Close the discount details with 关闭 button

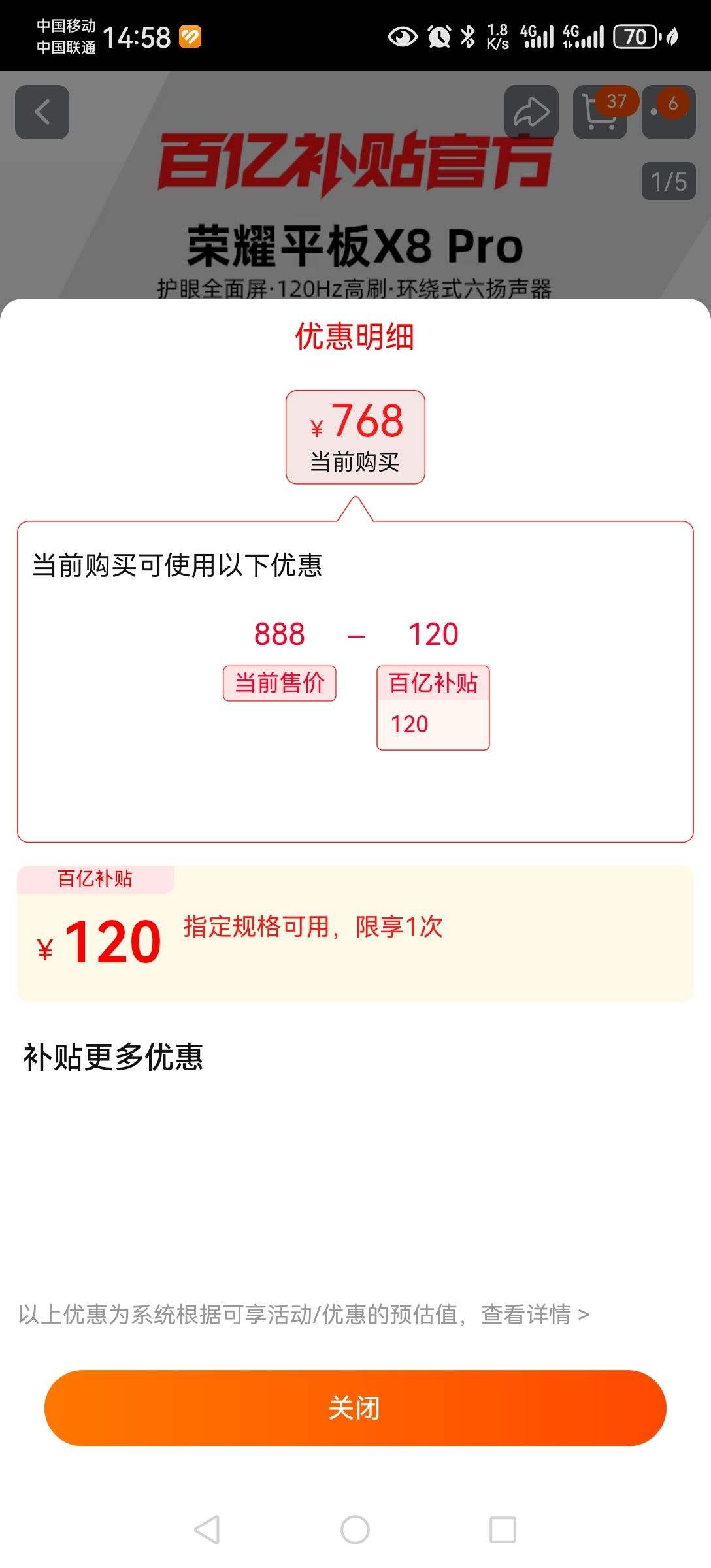pyautogui.click(x=354, y=1408)
